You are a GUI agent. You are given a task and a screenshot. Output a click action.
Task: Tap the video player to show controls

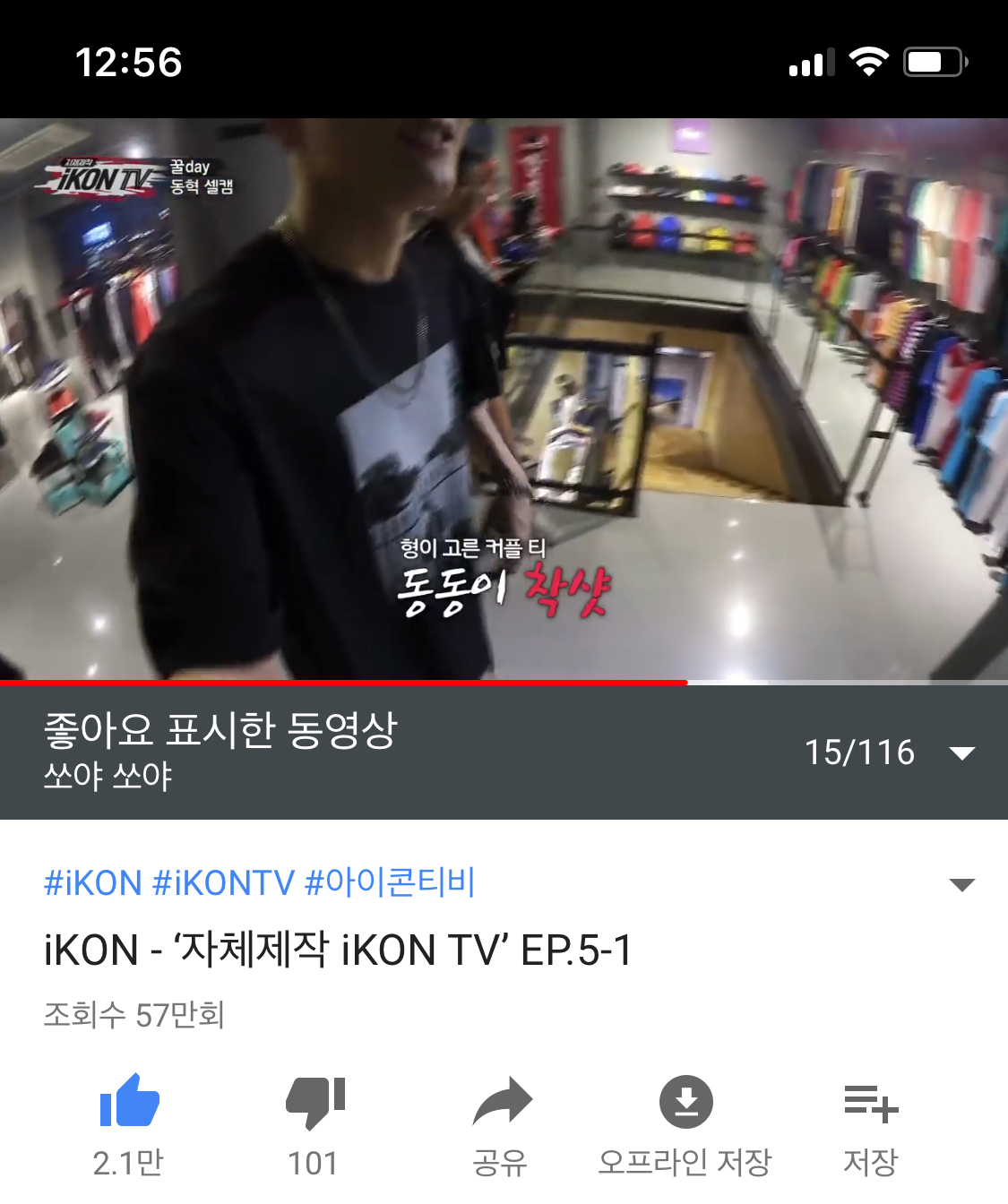click(x=504, y=399)
